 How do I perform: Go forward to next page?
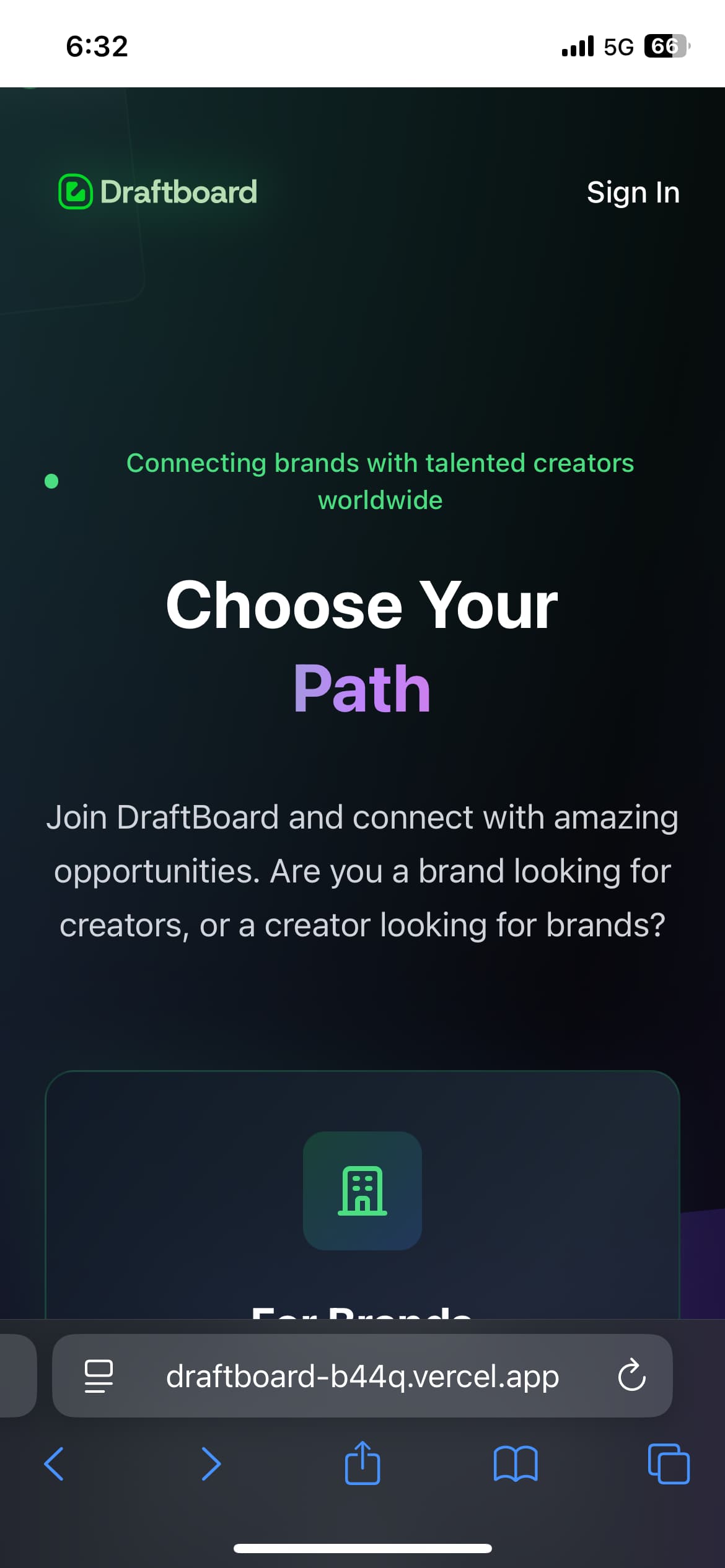(211, 1464)
